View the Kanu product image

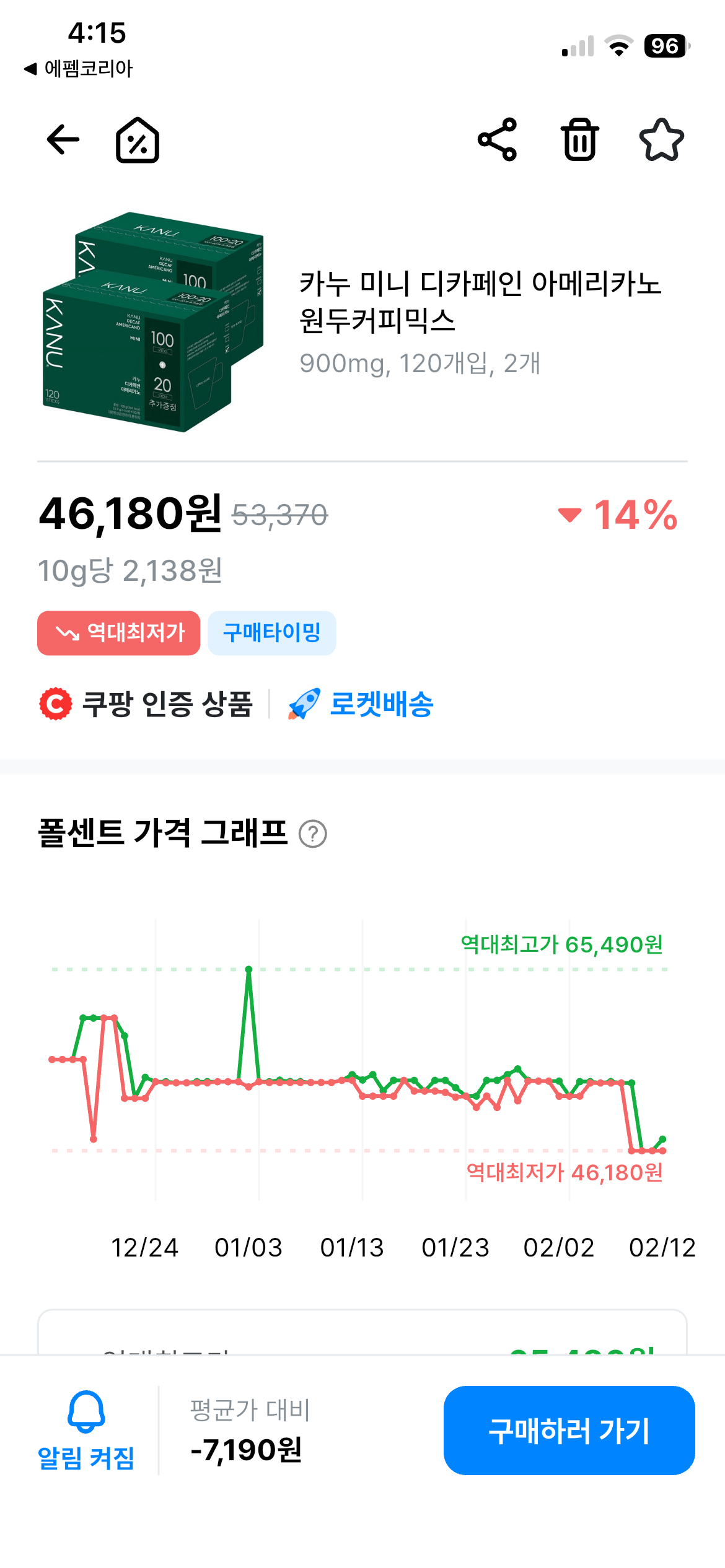153,322
